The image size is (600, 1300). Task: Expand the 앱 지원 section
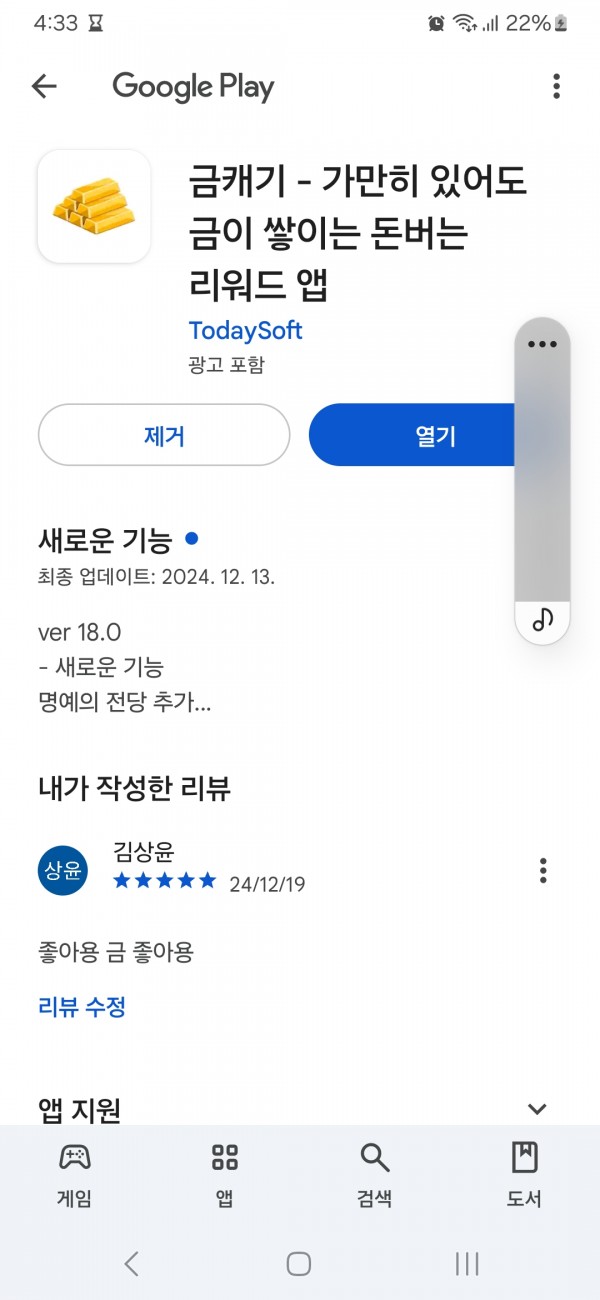pyautogui.click(x=537, y=1109)
